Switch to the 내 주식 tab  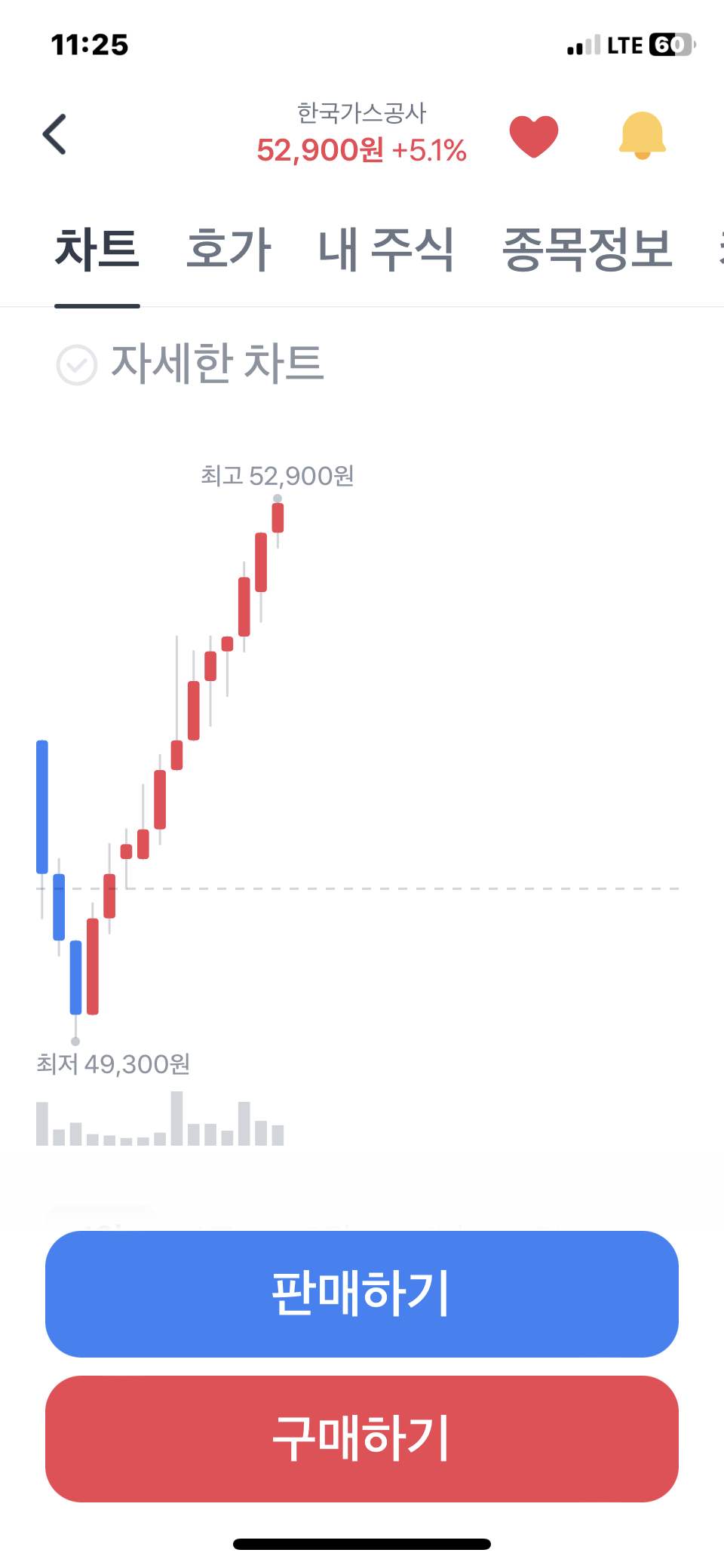coord(386,250)
